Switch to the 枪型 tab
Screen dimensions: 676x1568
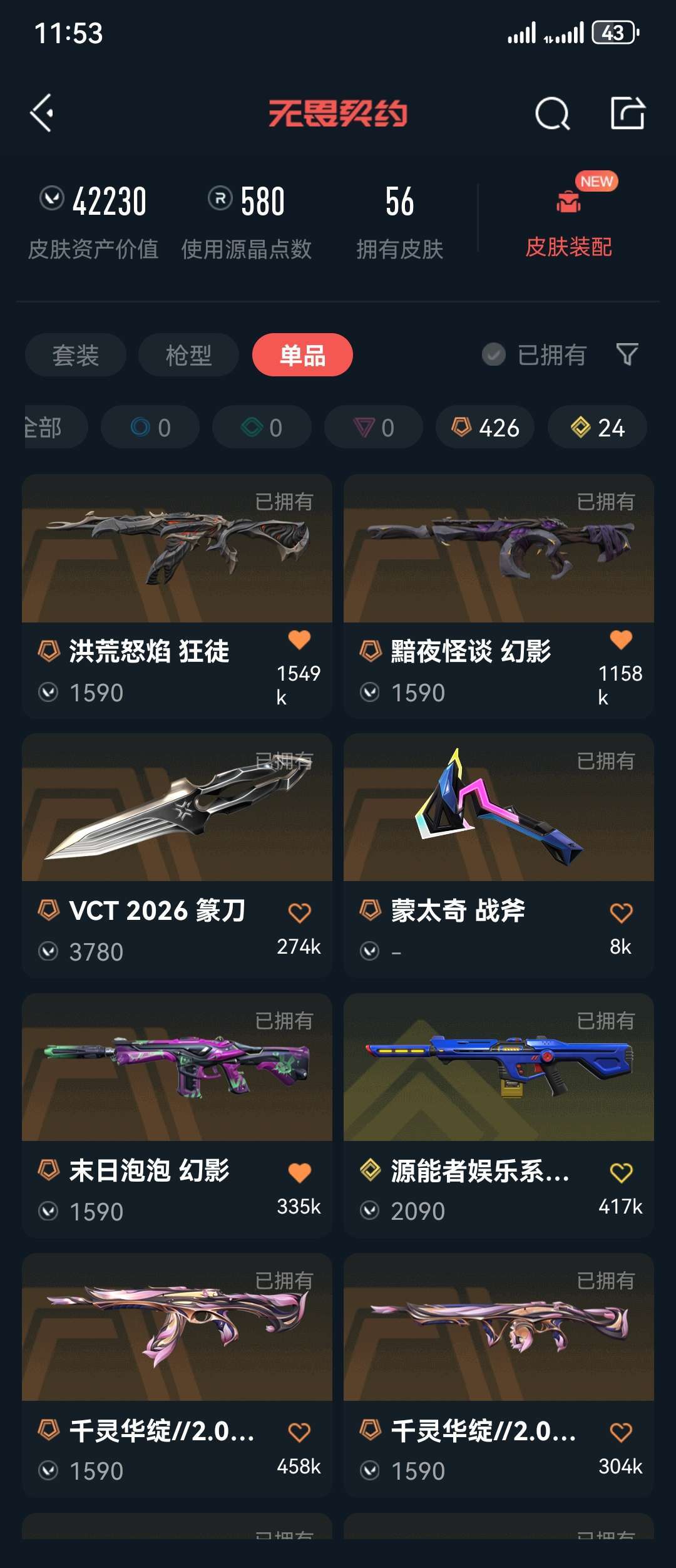pos(188,355)
